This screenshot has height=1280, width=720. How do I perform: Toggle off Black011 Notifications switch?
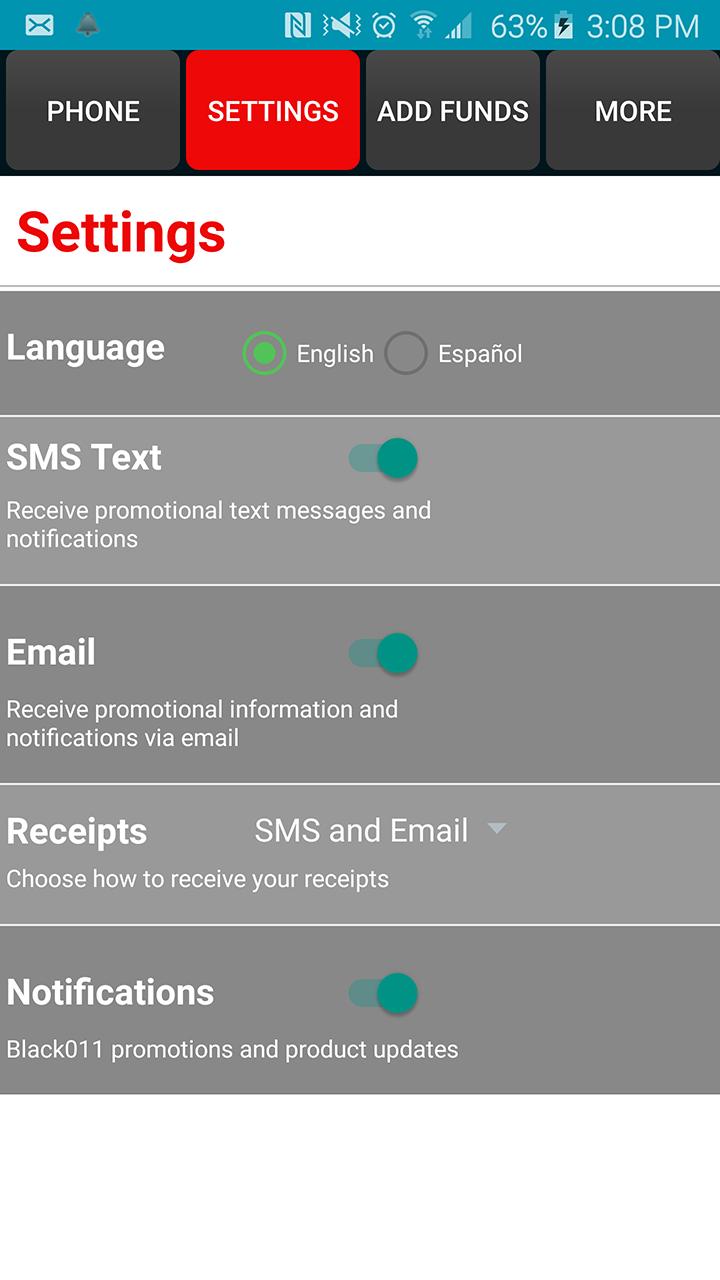coord(384,993)
